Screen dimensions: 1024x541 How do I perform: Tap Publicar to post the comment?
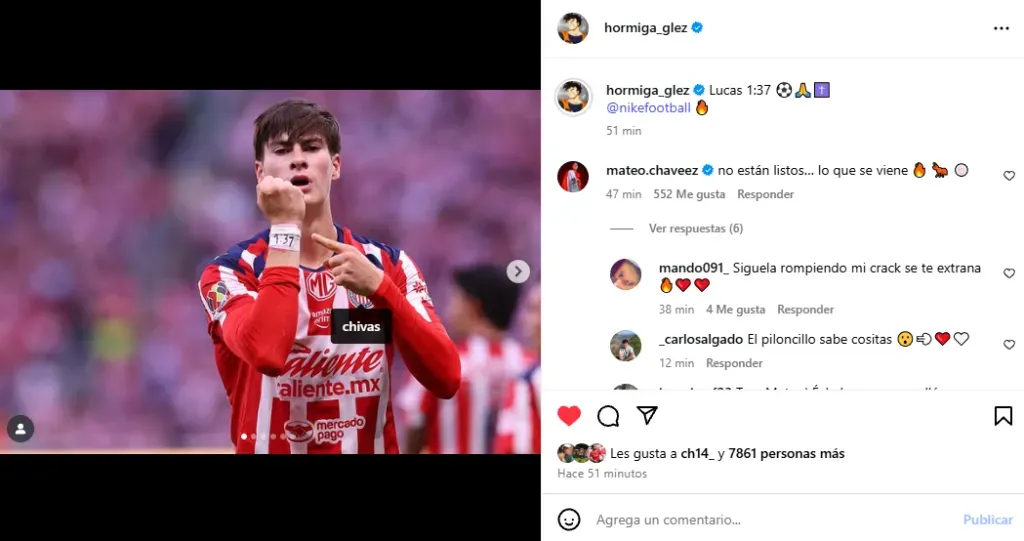(987, 520)
